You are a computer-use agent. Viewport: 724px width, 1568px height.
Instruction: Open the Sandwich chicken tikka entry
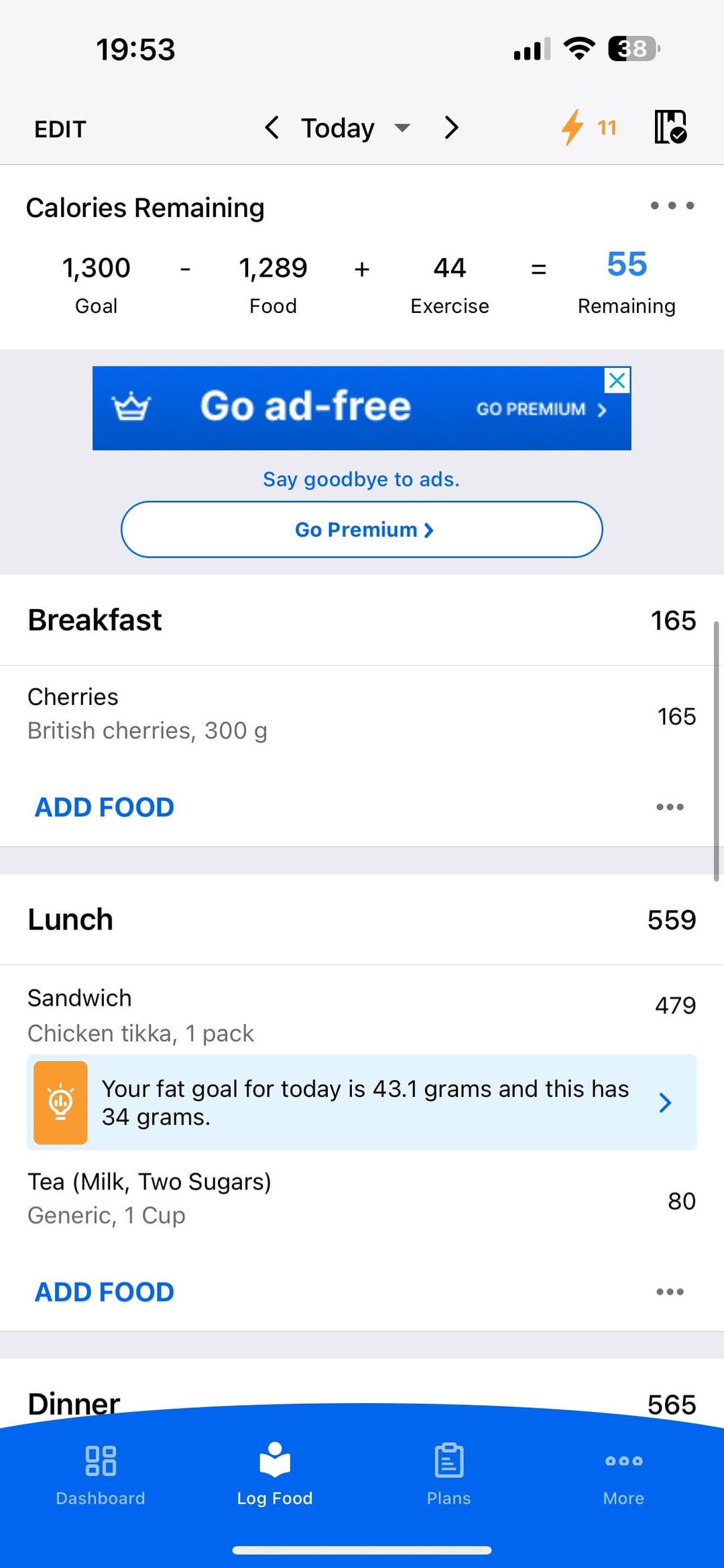click(362, 1015)
